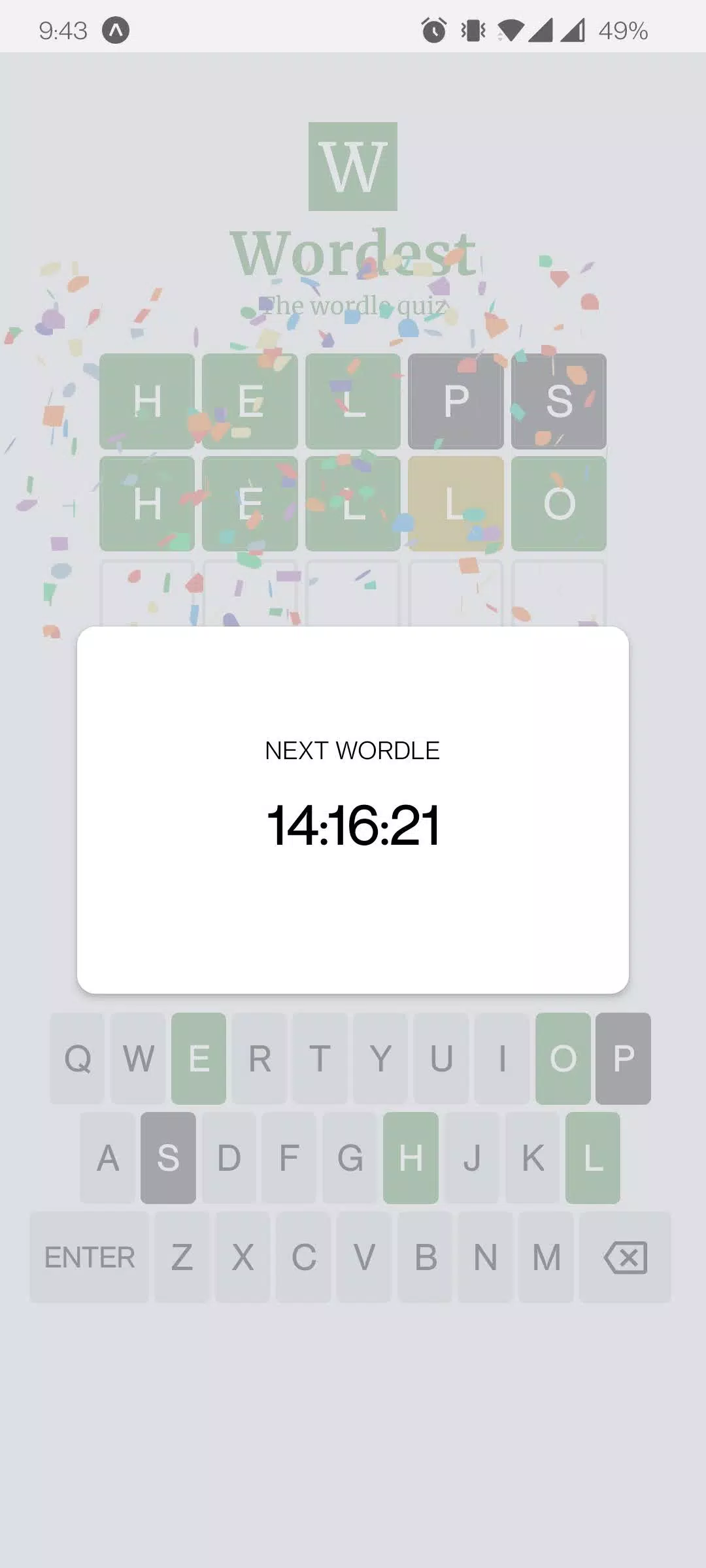Tap the green L key

(x=593, y=1158)
